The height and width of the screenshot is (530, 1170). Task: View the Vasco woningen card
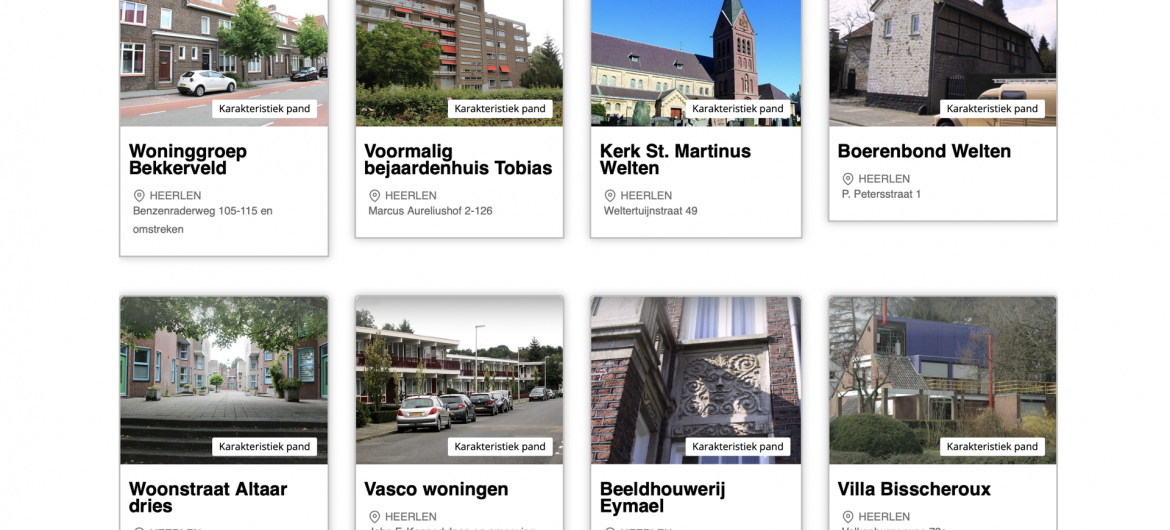coord(436,489)
